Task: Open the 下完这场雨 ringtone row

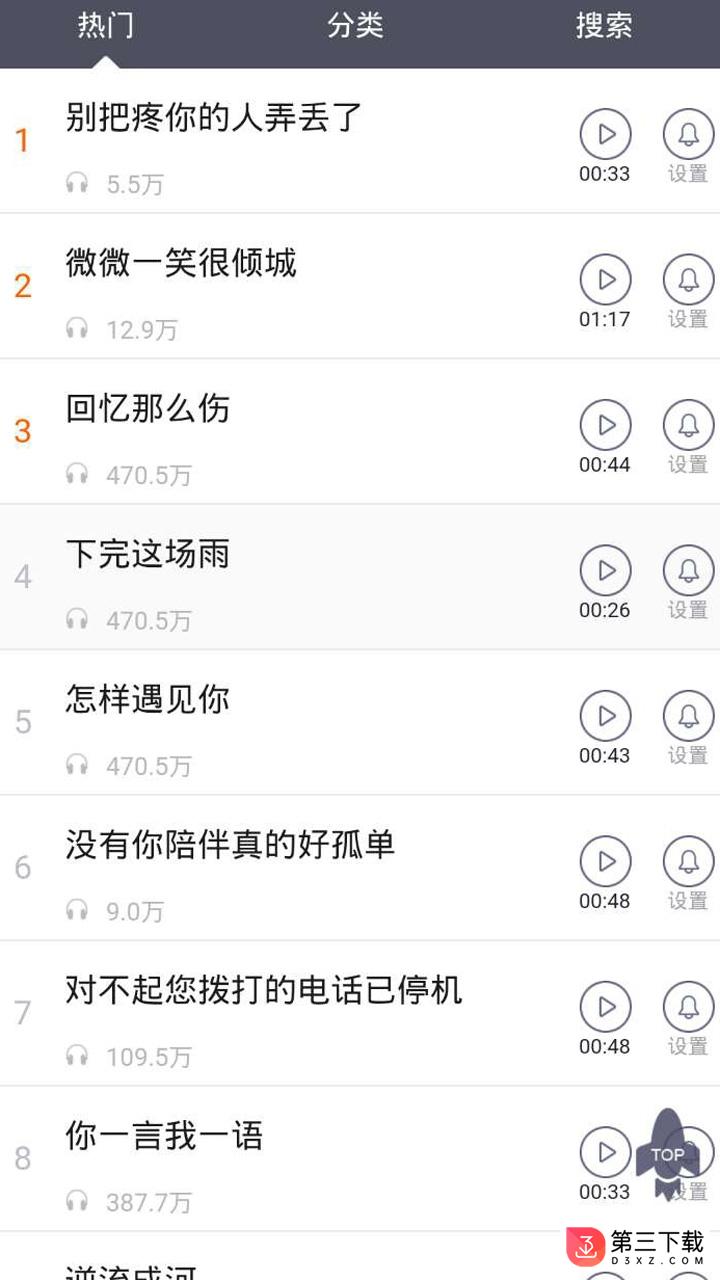Action: 360,577
